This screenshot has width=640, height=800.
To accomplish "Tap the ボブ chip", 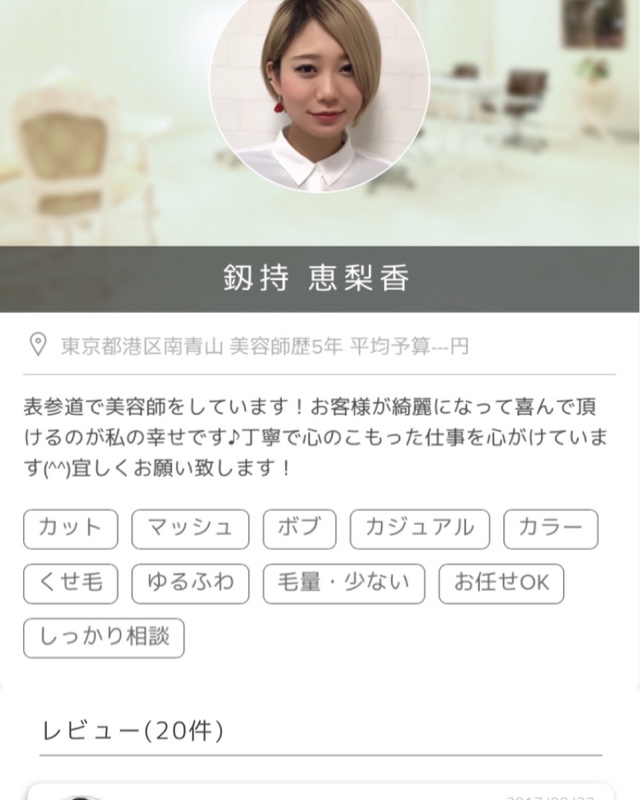I will point(299,529).
